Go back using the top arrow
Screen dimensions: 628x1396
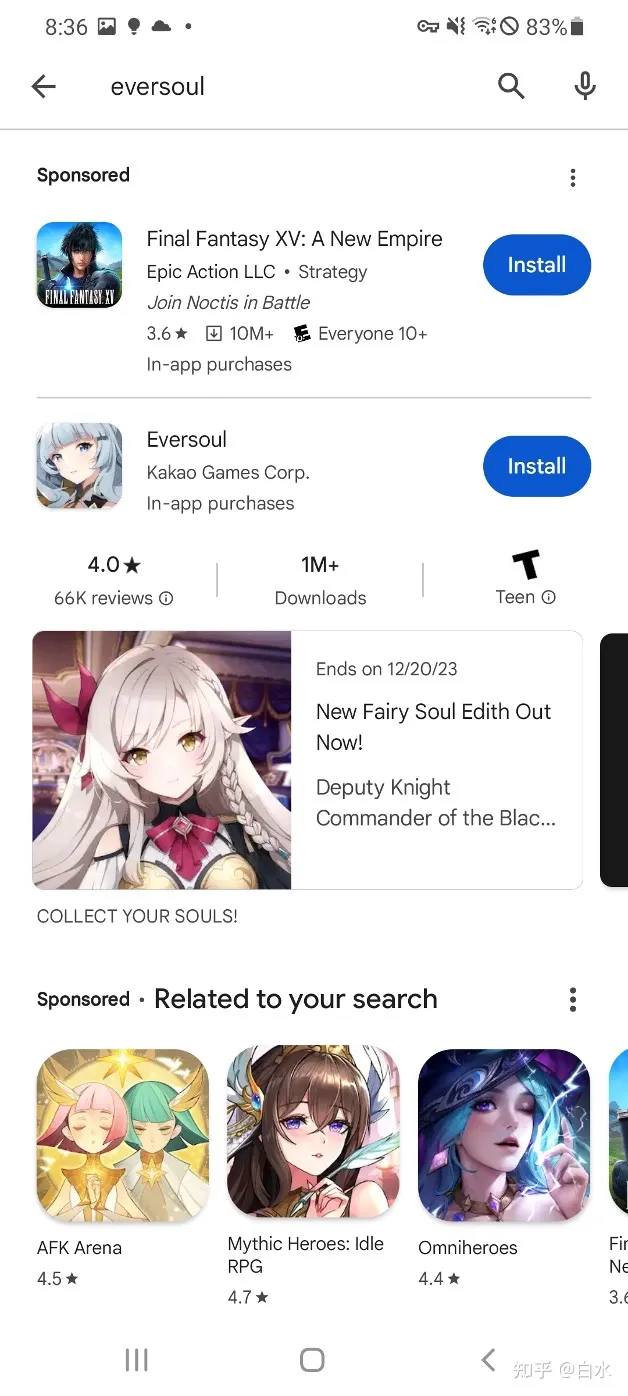pyautogui.click(x=44, y=87)
